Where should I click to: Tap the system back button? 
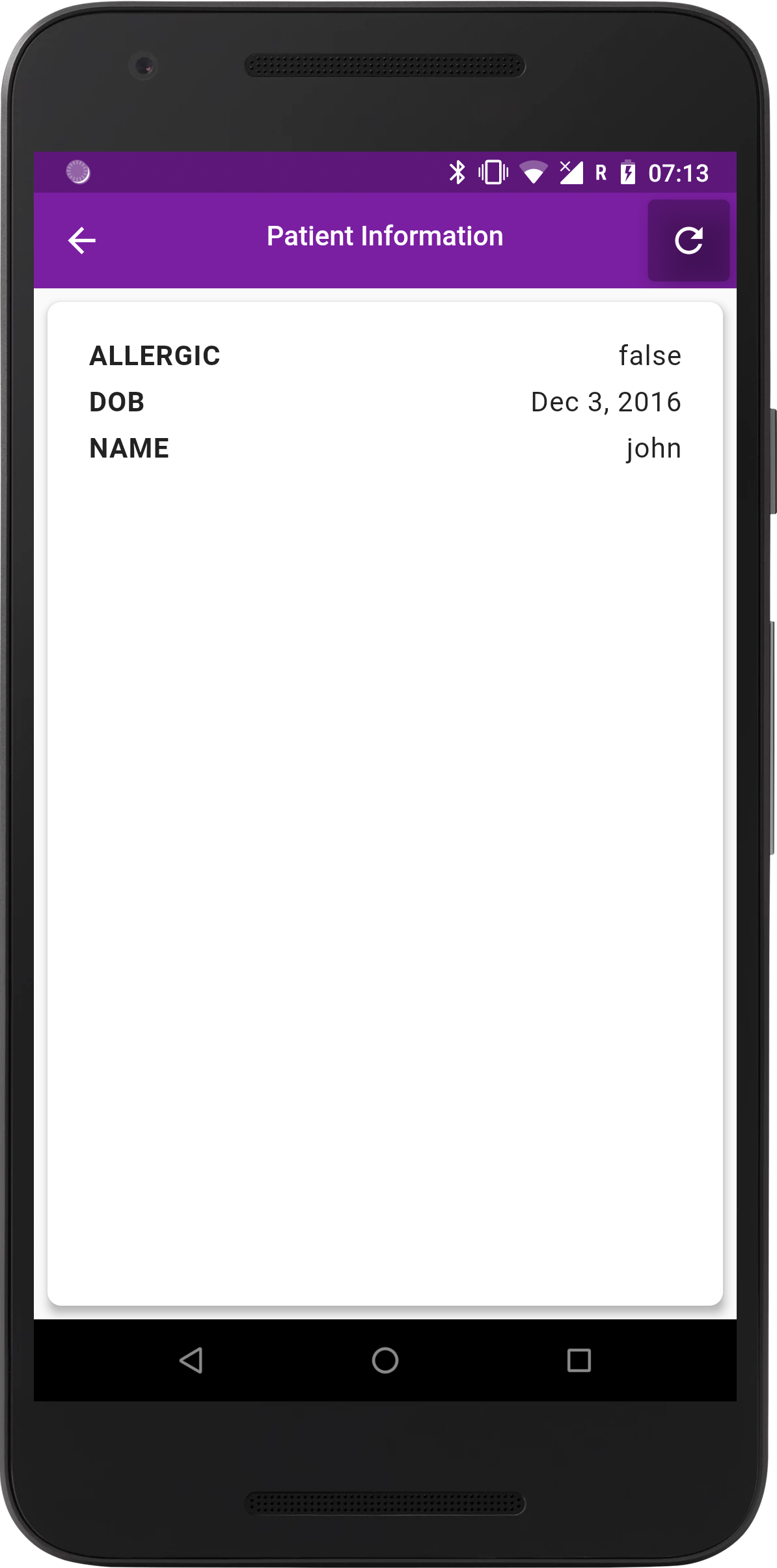pos(191,1360)
